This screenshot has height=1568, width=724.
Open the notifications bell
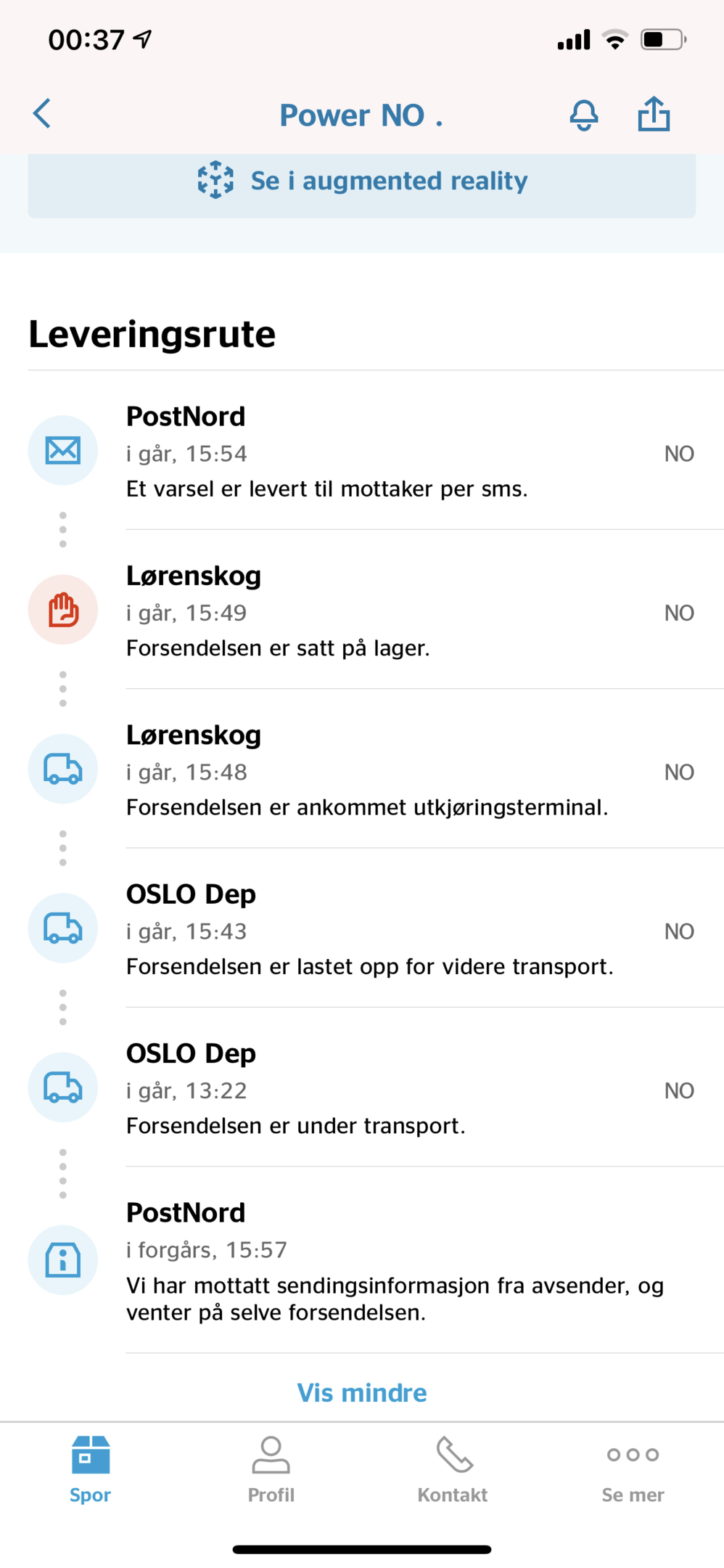pos(584,115)
